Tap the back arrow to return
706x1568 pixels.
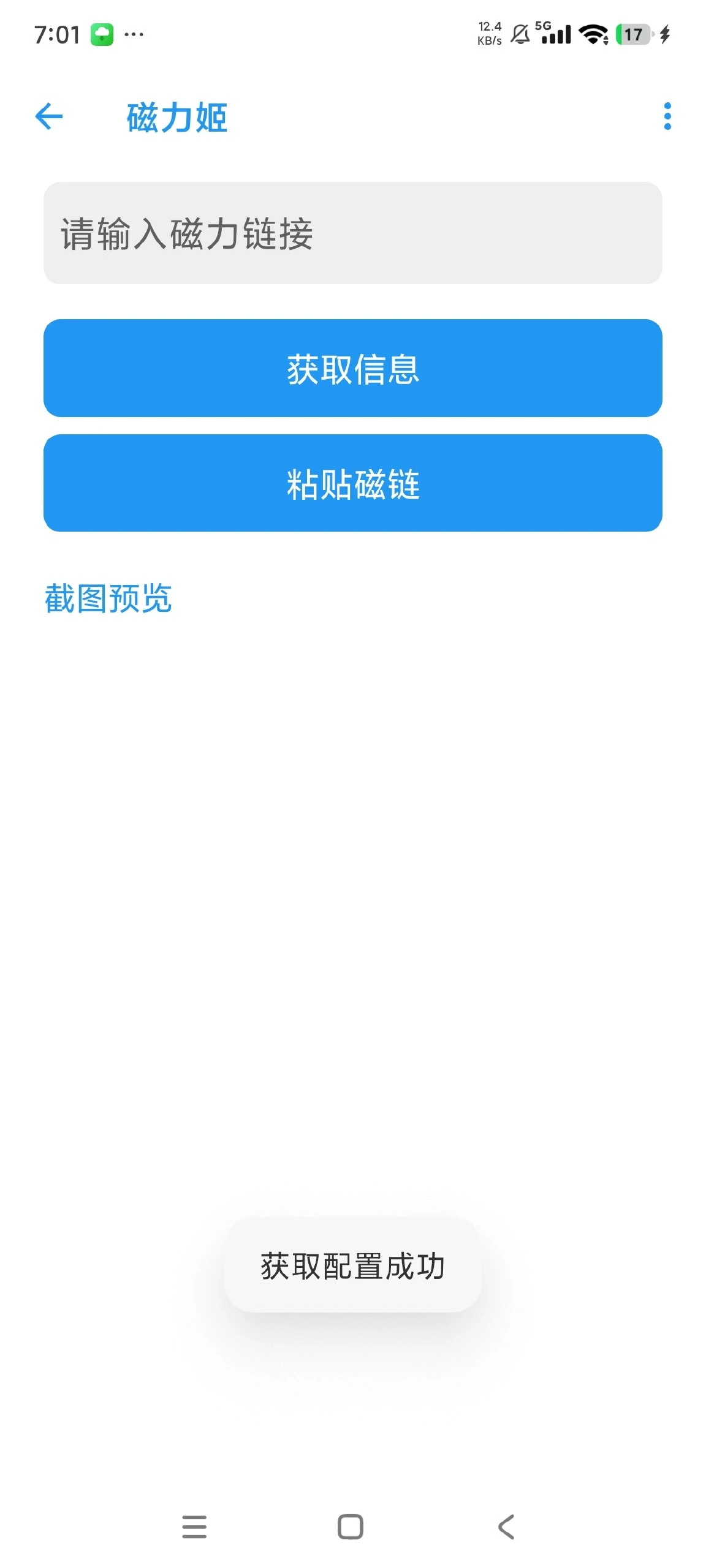[48, 116]
